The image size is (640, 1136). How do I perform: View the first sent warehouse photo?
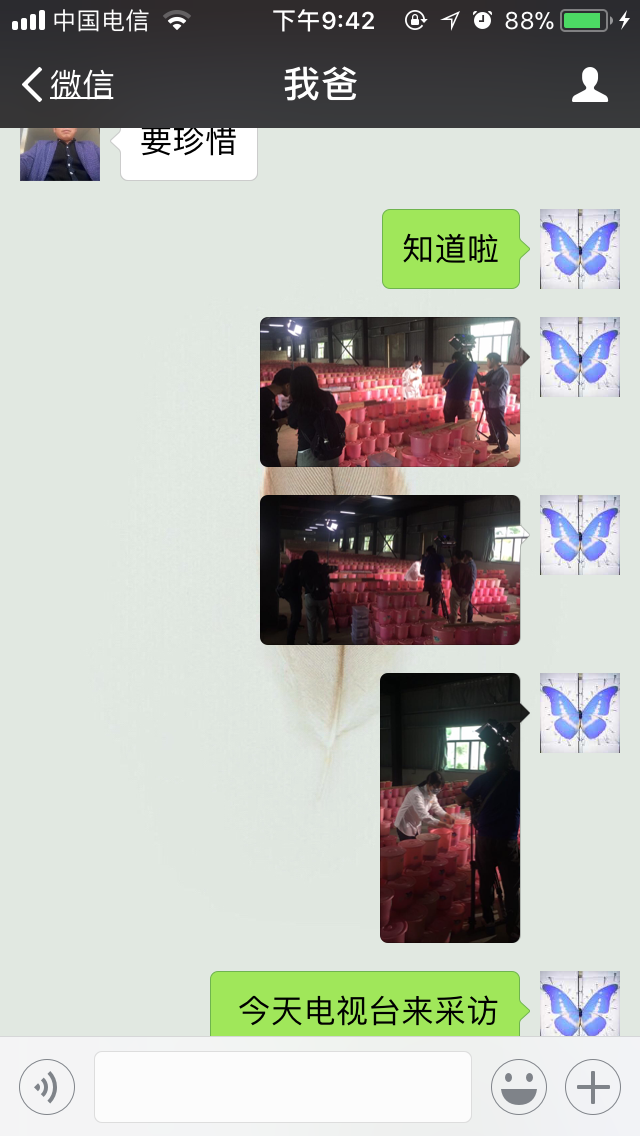(x=390, y=392)
